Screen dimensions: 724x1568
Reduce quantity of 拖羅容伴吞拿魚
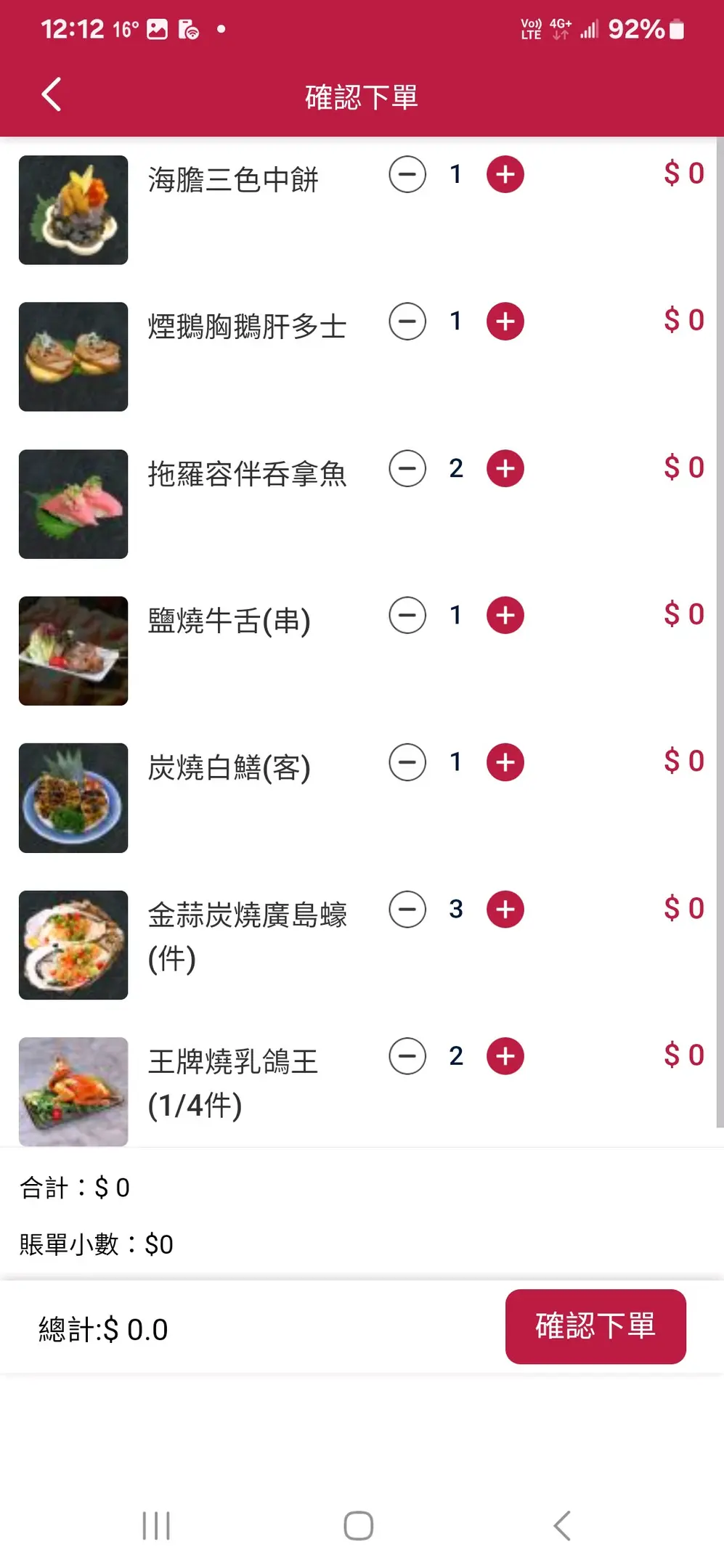pyautogui.click(x=407, y=469)
